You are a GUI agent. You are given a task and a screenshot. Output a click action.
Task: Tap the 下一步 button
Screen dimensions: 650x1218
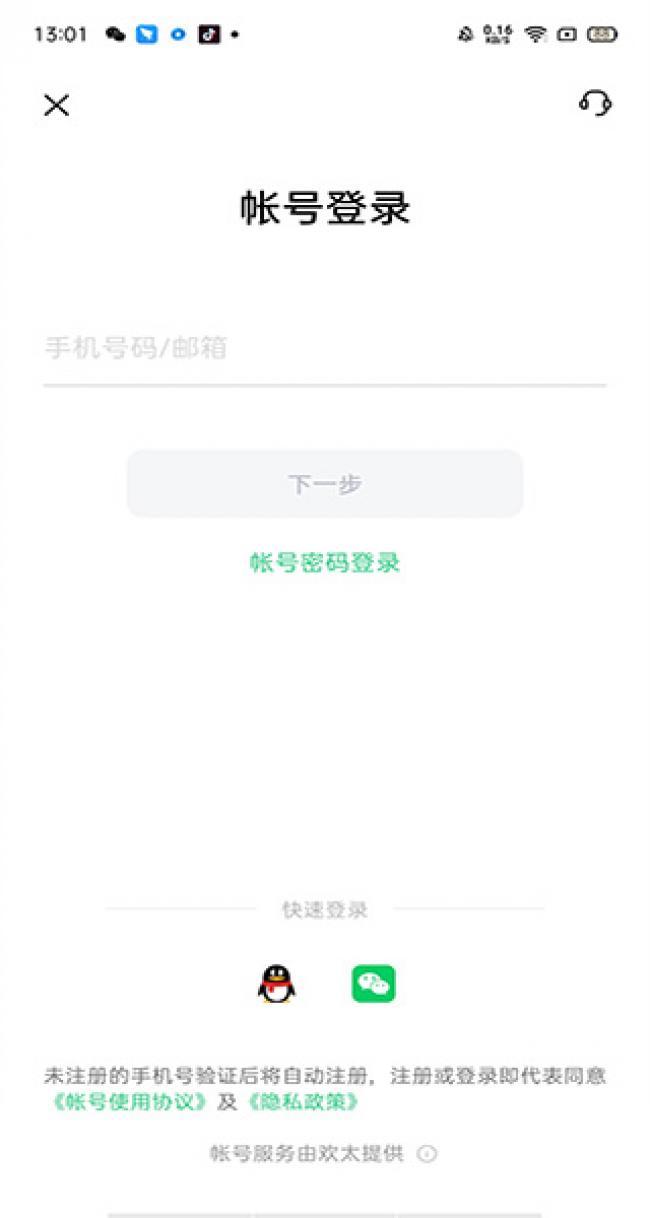(x=324, y=484)
